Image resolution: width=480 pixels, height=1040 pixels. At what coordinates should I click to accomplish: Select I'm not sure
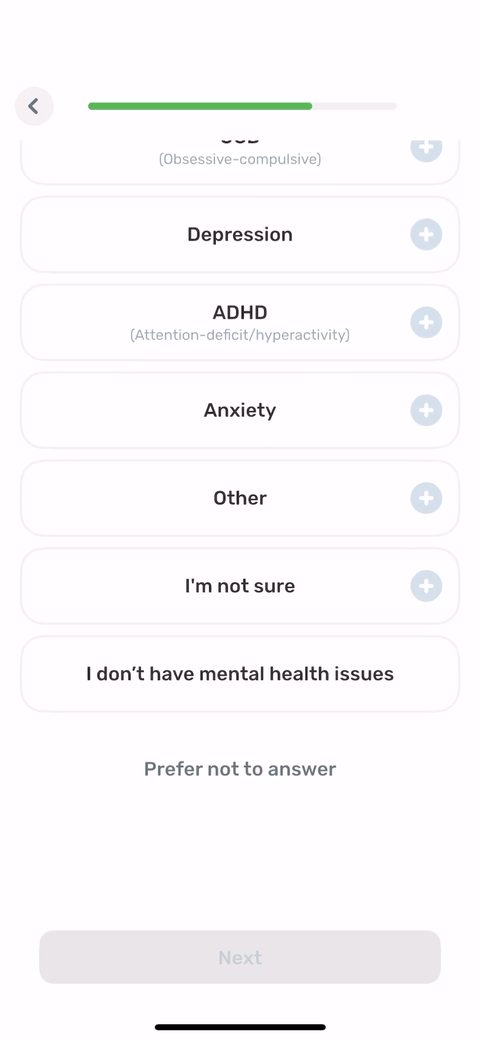(240, 586)
